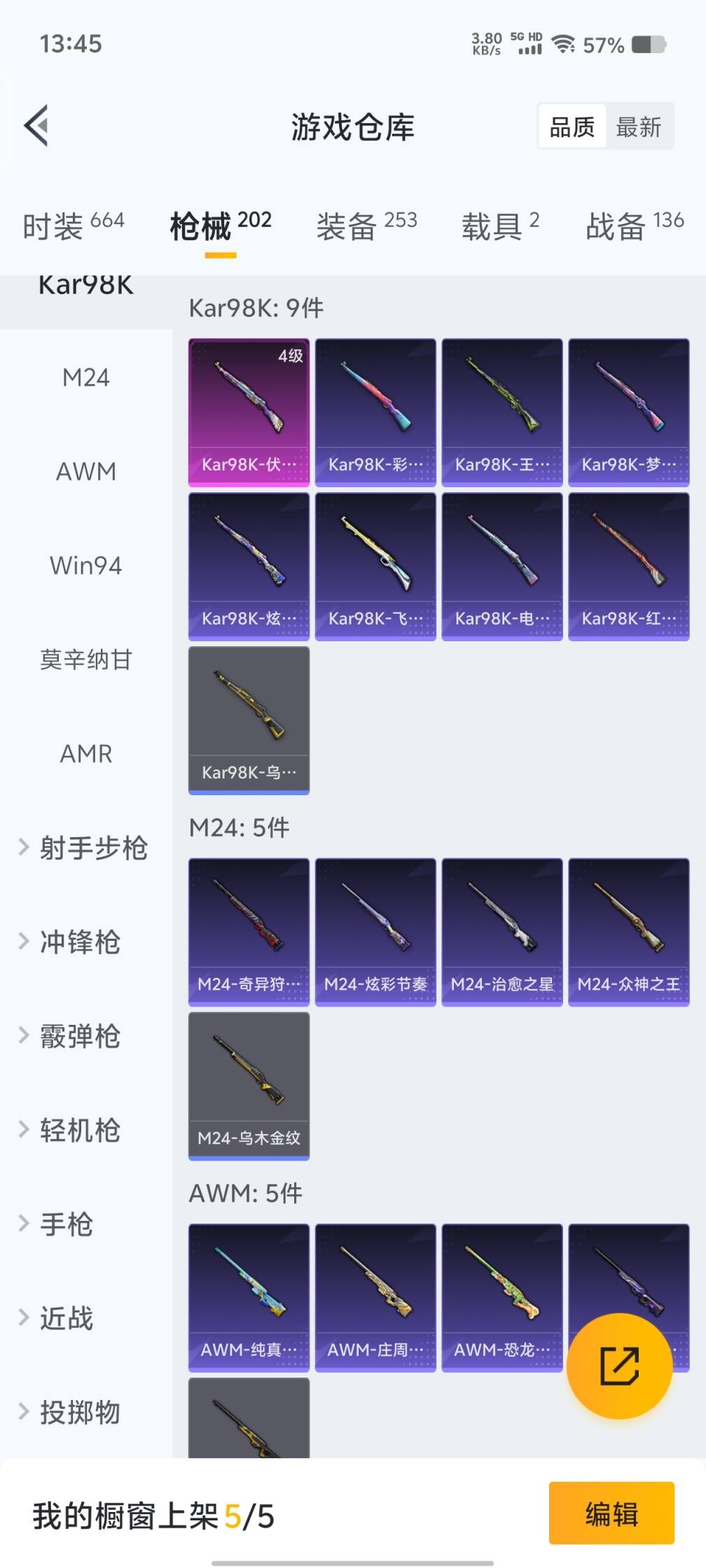Open the 载具 tab
This screenshot has height=1568, width=706.
pos(500,226)
